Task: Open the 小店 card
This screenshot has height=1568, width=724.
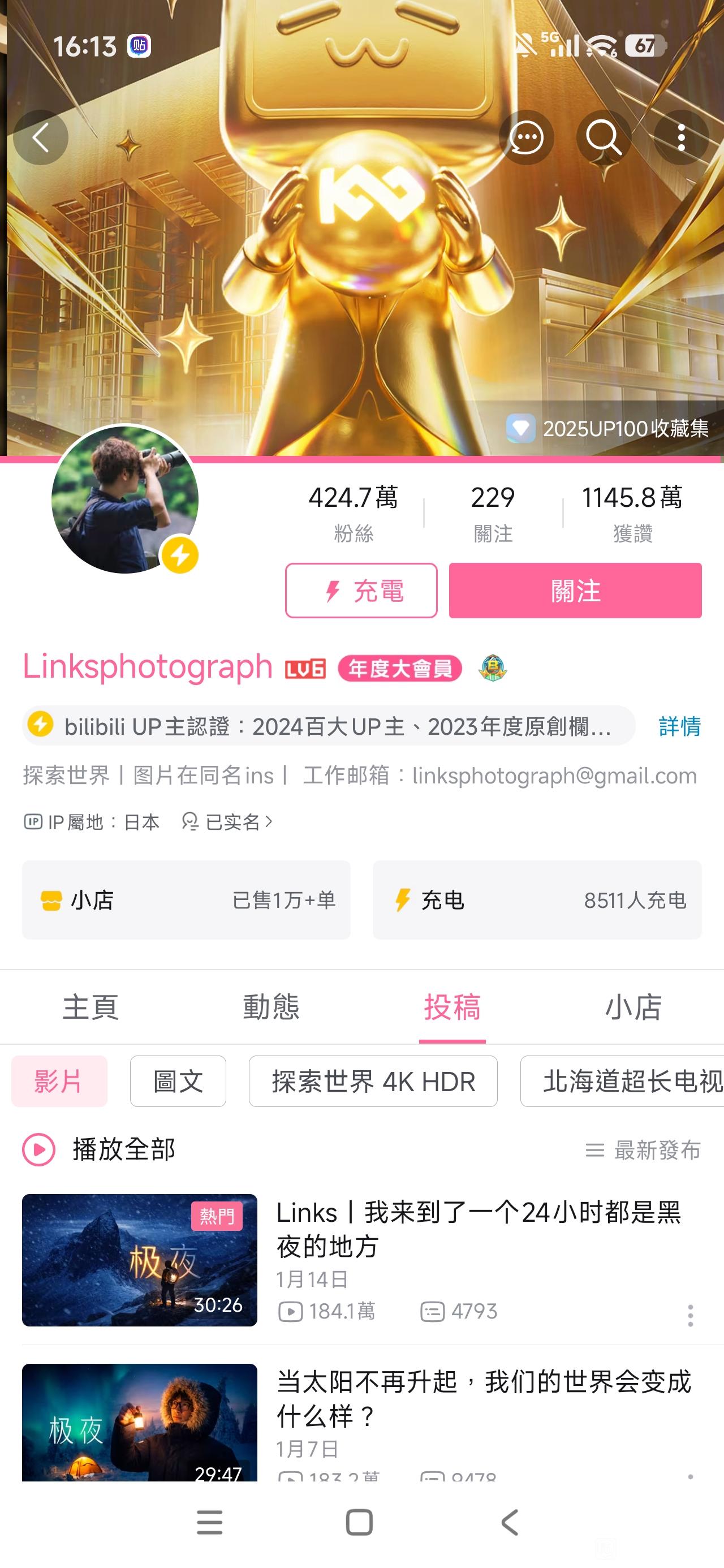Action: (186, 899)
